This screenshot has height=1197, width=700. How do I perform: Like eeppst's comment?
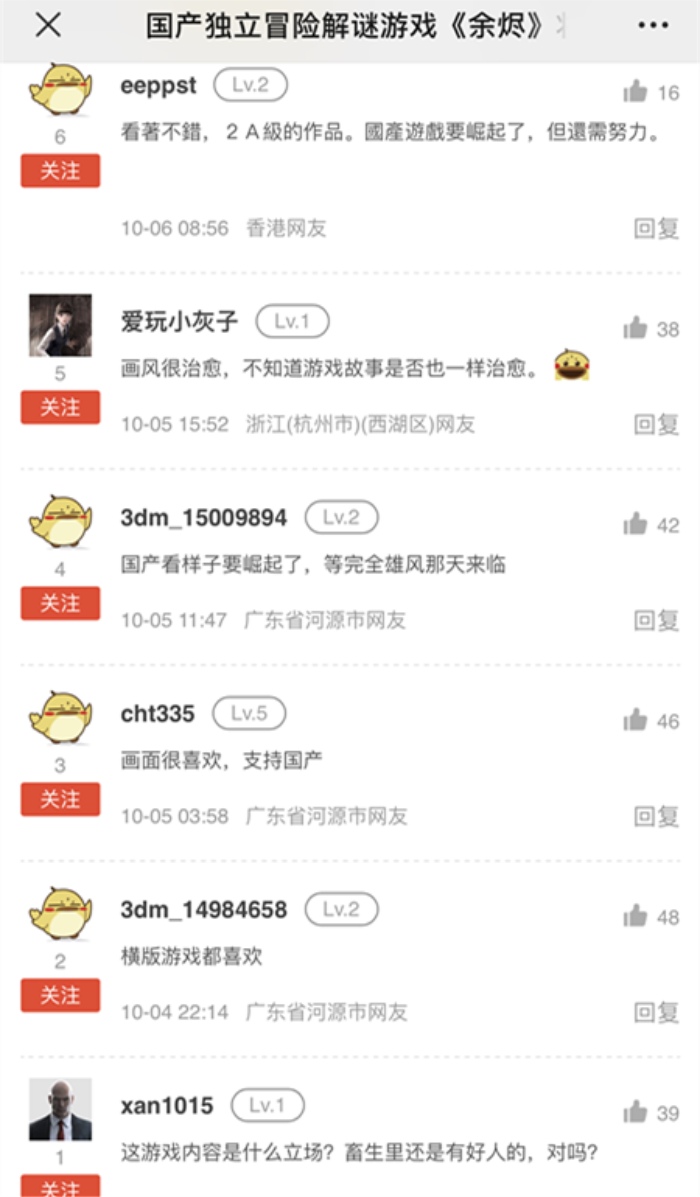(636, 92)
